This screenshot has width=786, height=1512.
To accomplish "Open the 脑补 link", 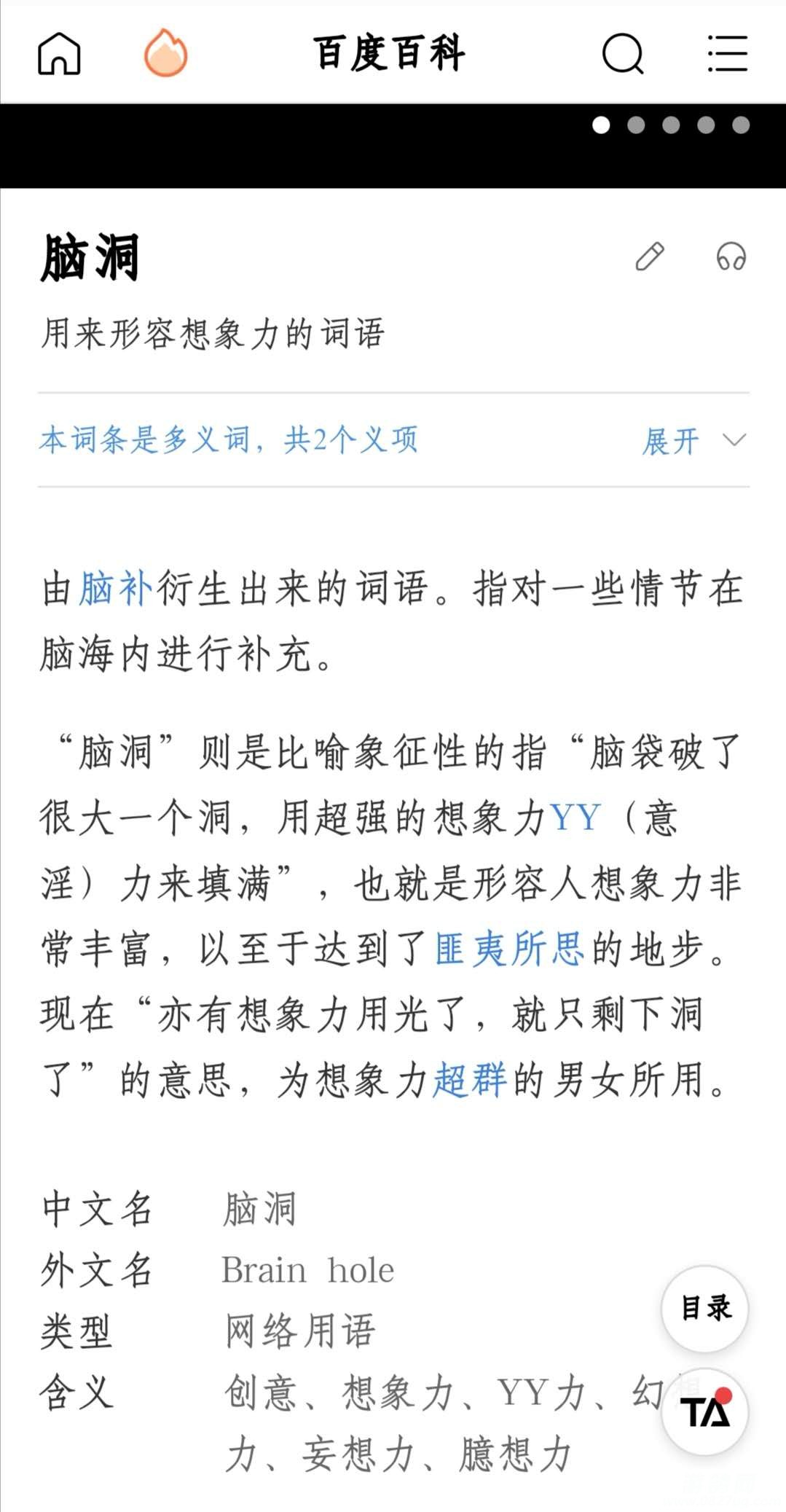I will (x=116, y=589).
